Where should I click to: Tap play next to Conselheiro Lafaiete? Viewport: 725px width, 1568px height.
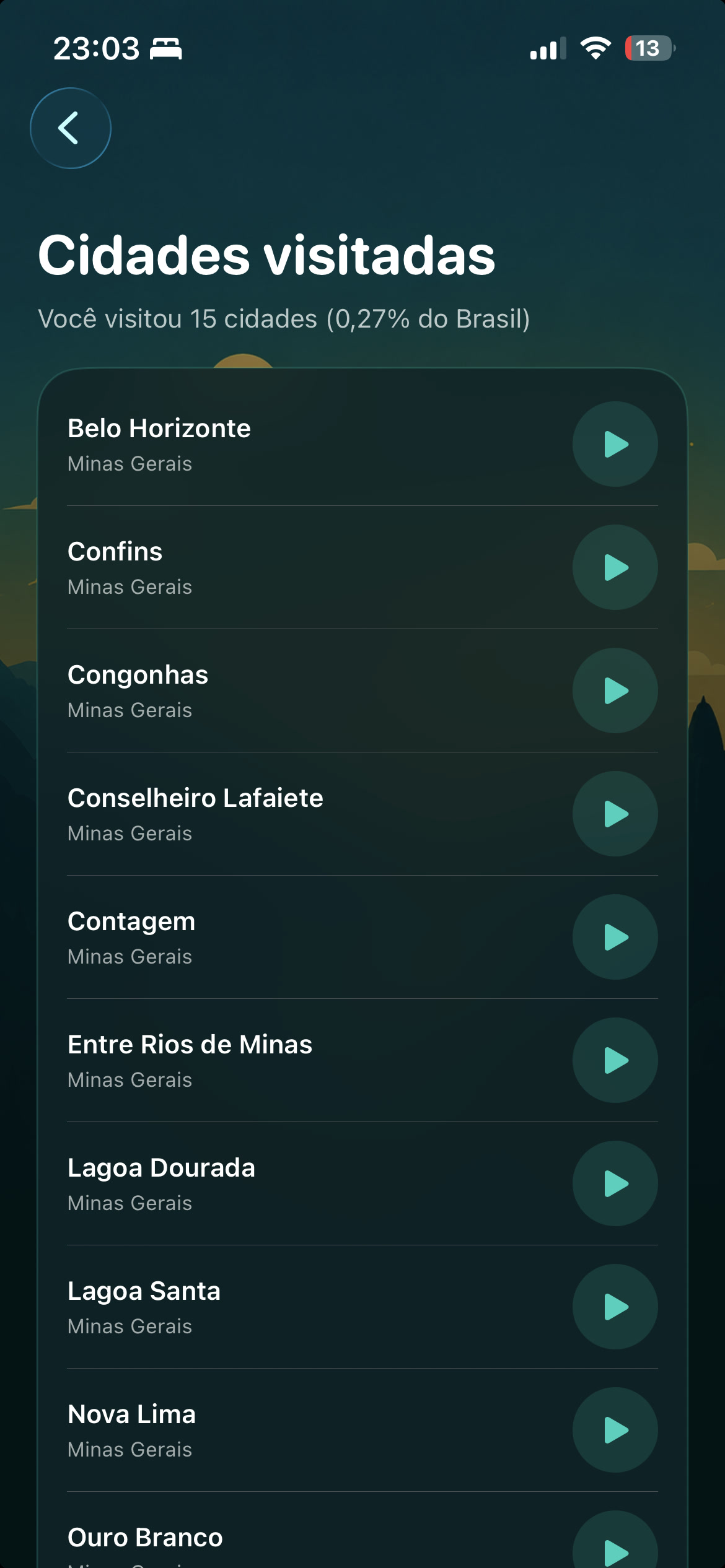click(x=615, y=814)
